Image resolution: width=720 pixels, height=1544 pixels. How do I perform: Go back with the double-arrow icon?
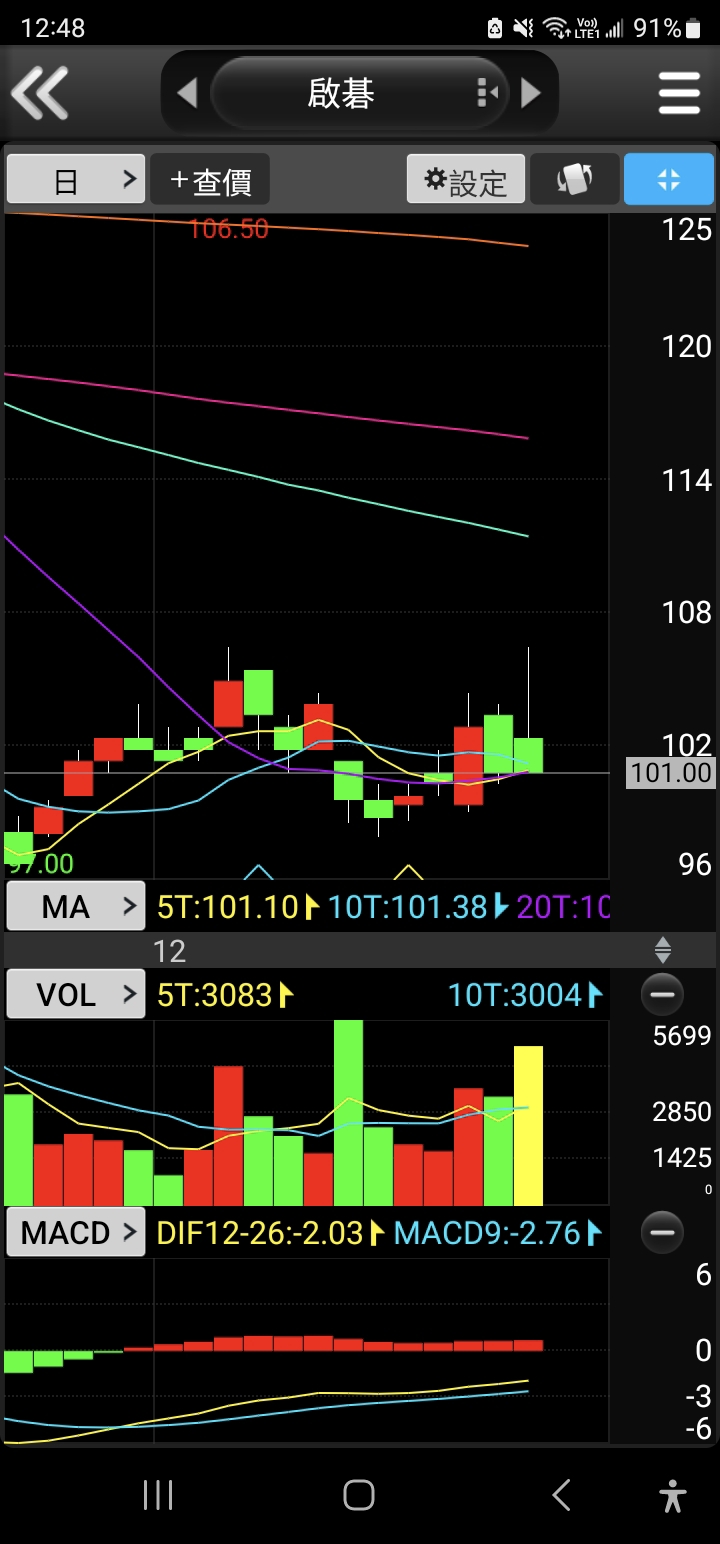click(x=40, y=93)
